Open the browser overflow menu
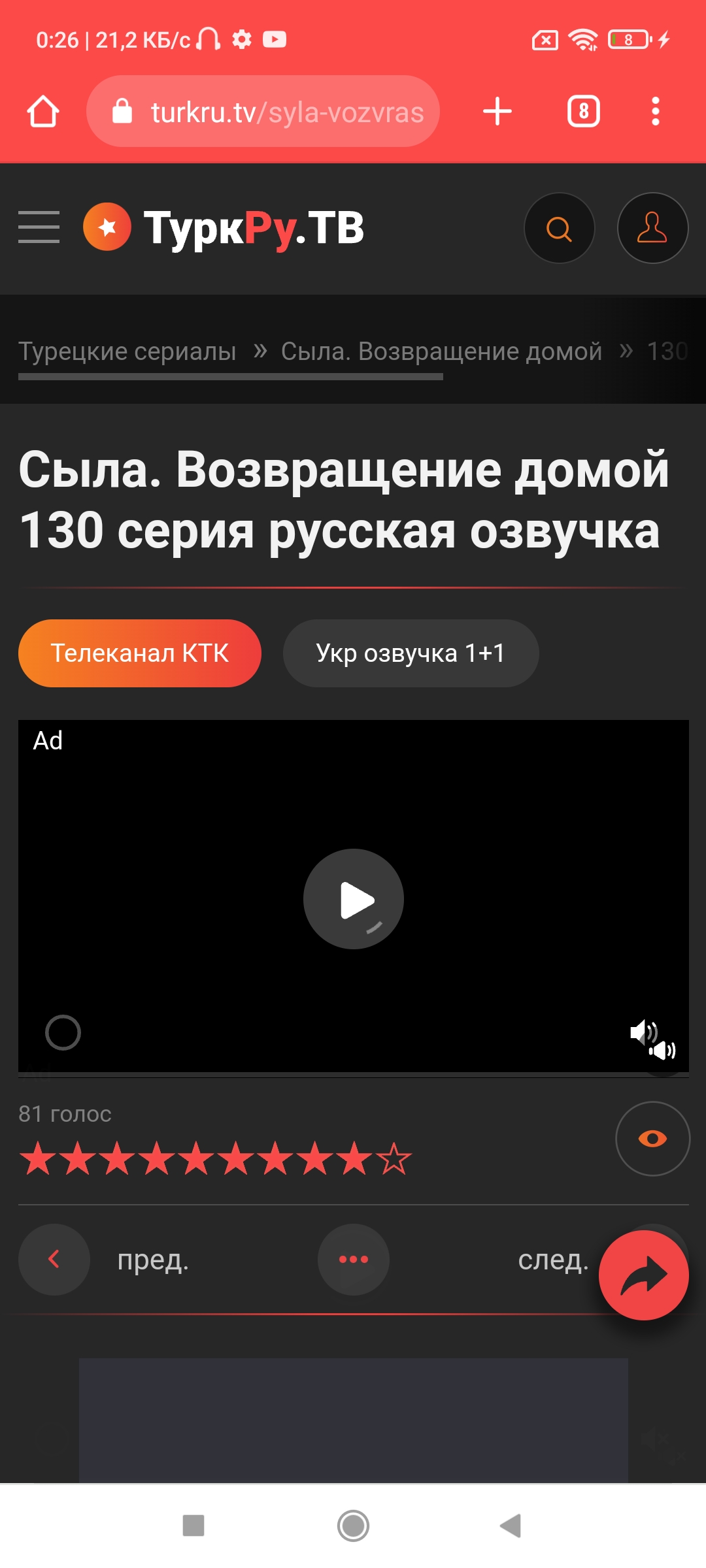The image size is (706, 1568). coord(655,111)
